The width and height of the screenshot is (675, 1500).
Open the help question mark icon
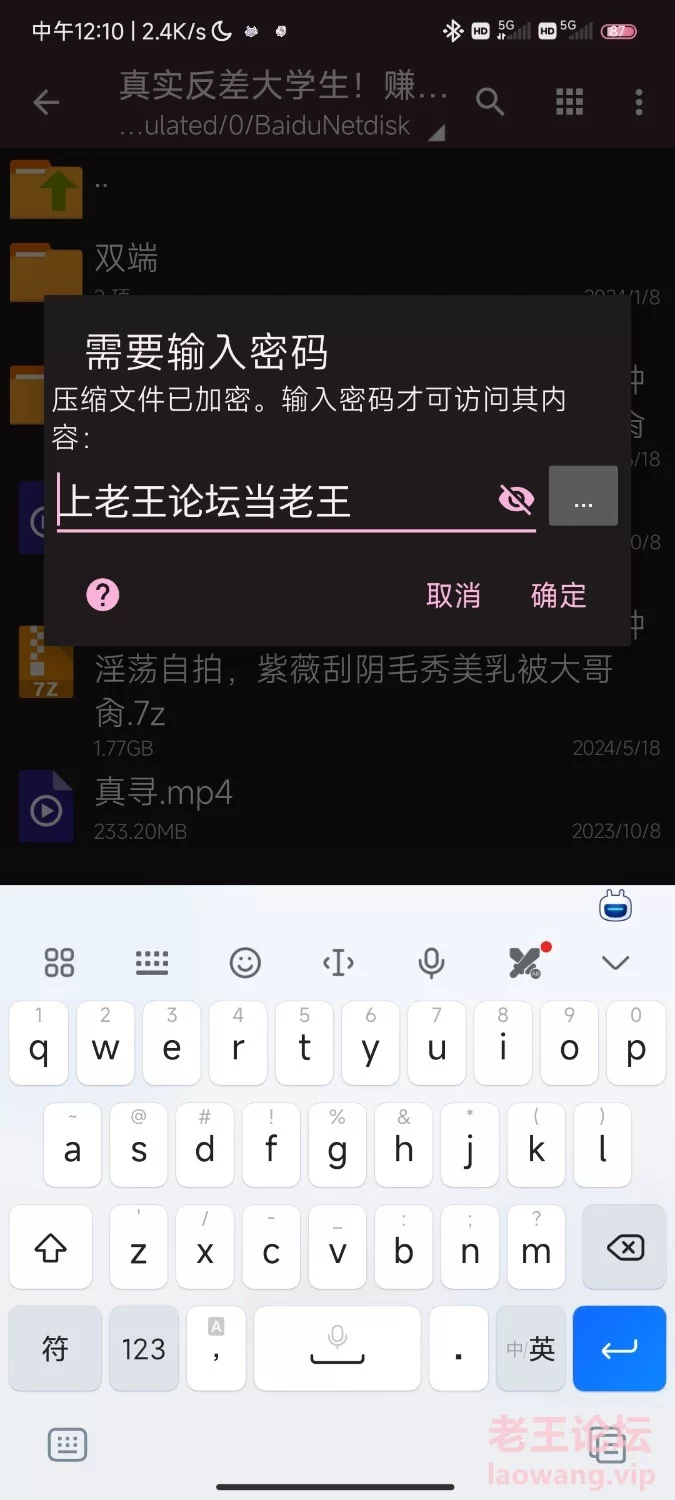(x=103, y=595)
